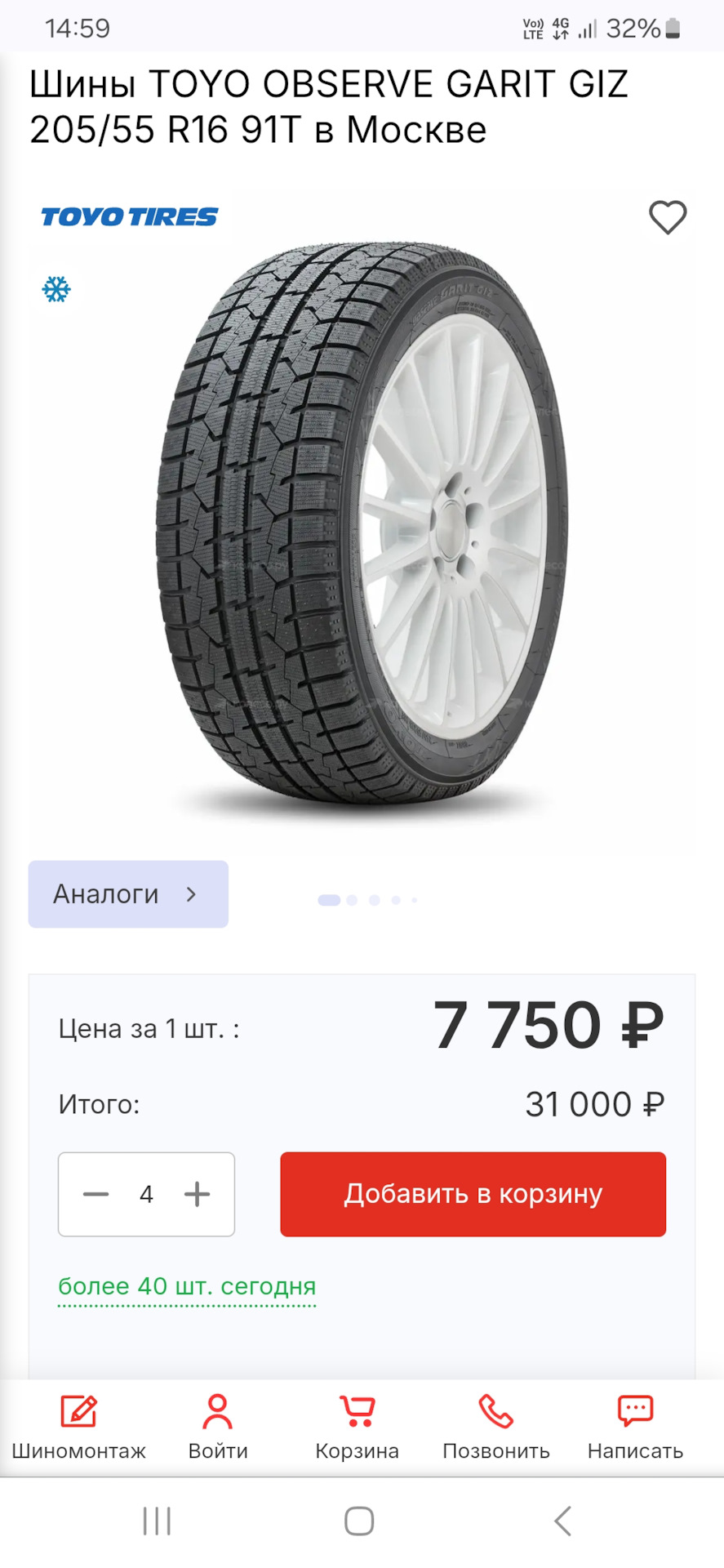Open the Аналоги similar tires list
The width and height of the screenshot is (724, 1568).
coord(128,894)
